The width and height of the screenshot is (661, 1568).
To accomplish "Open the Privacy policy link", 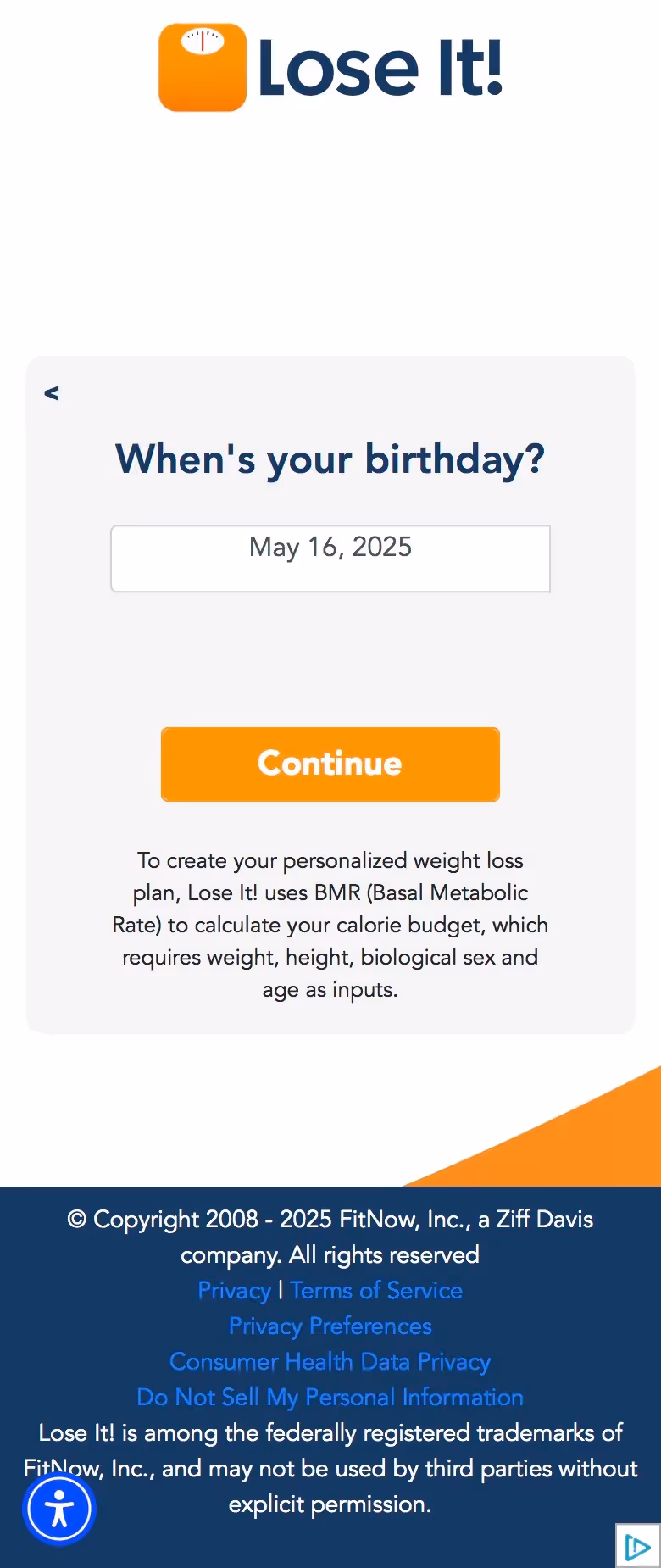I will (234, 1290).
